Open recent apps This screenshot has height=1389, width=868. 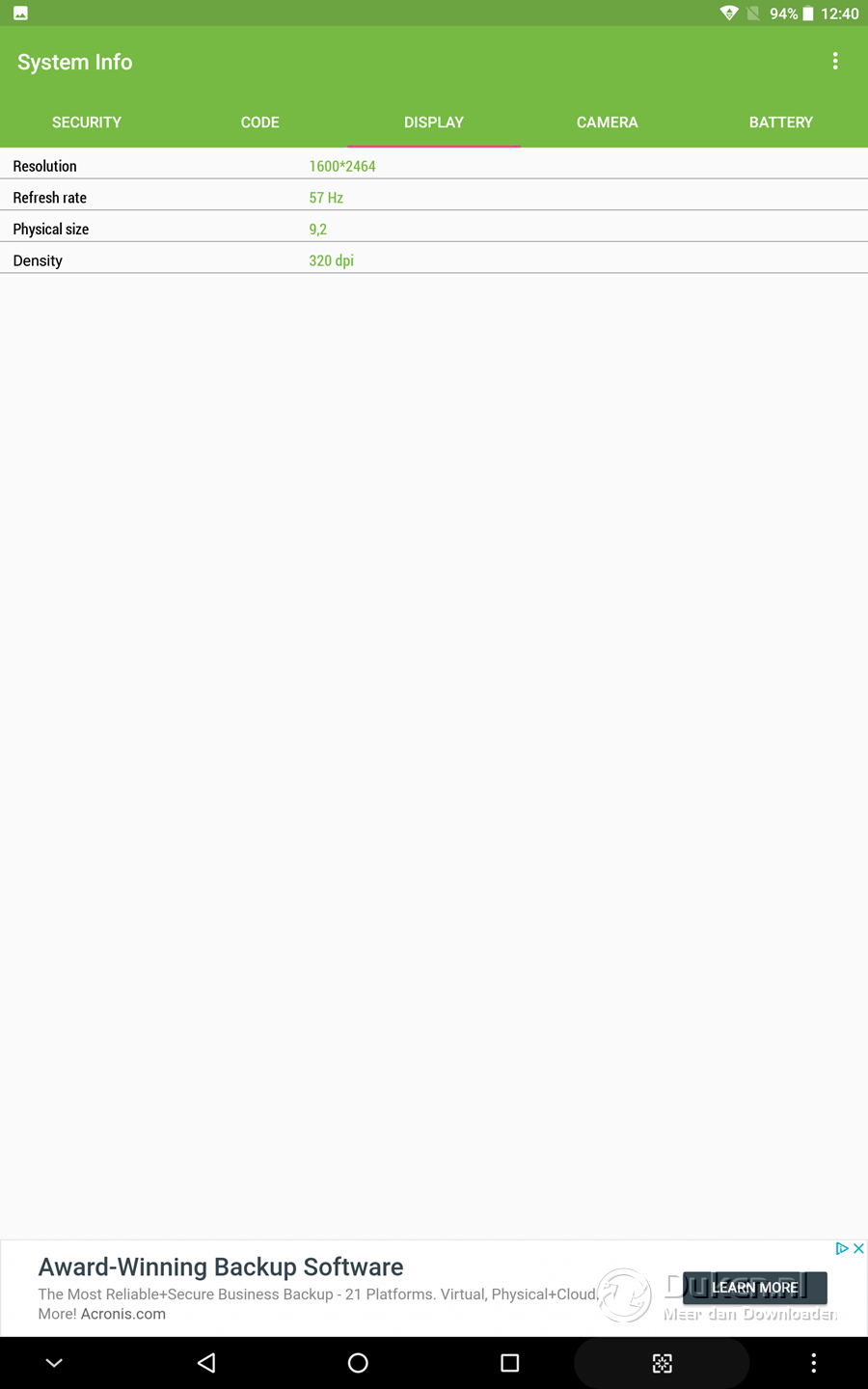510,1363
